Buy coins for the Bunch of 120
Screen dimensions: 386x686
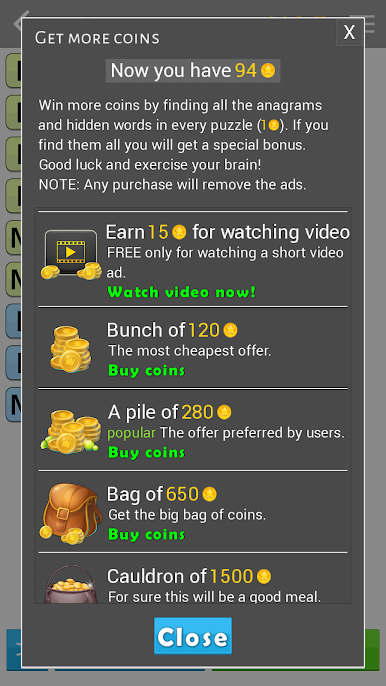(147, 371)
